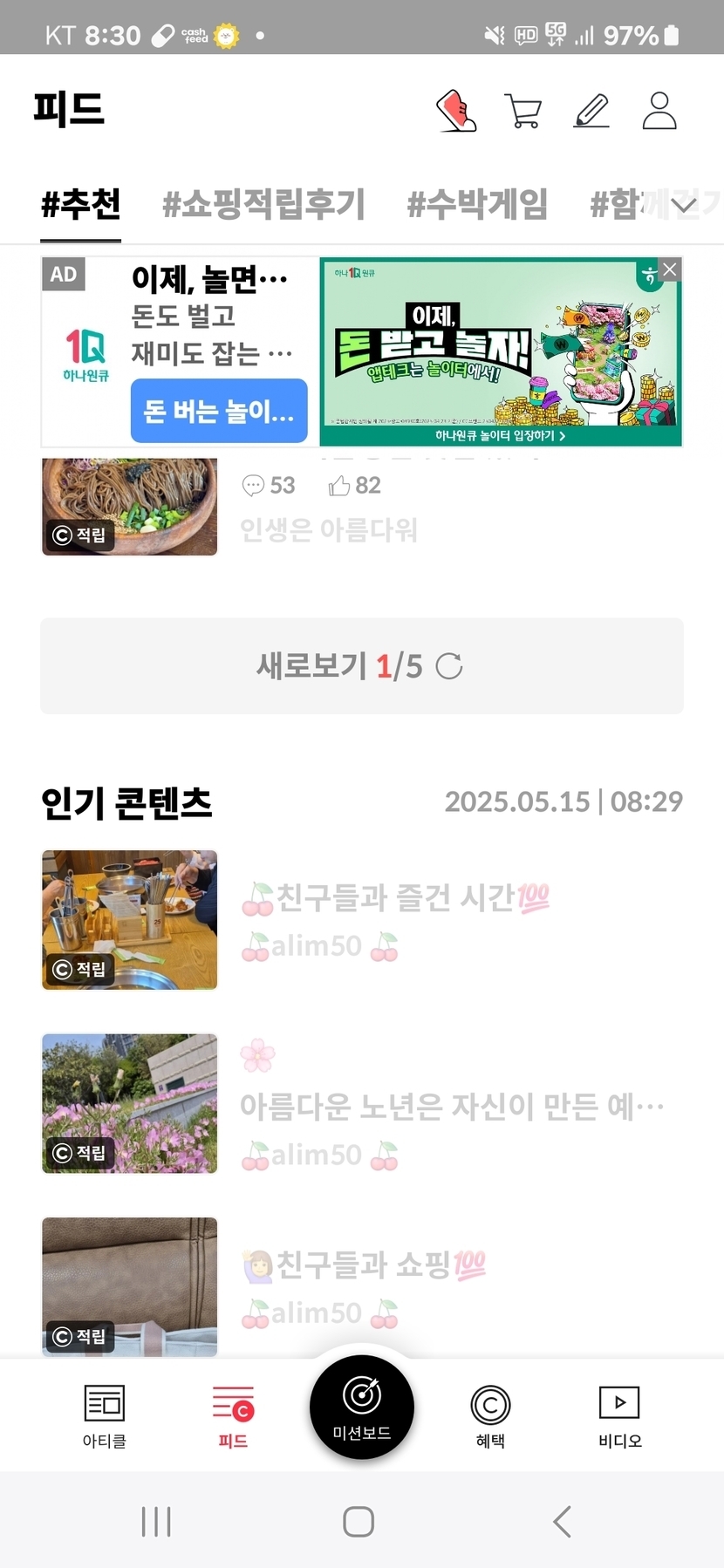Open the sneaker step-counter icon

click(x=456, y=111)
